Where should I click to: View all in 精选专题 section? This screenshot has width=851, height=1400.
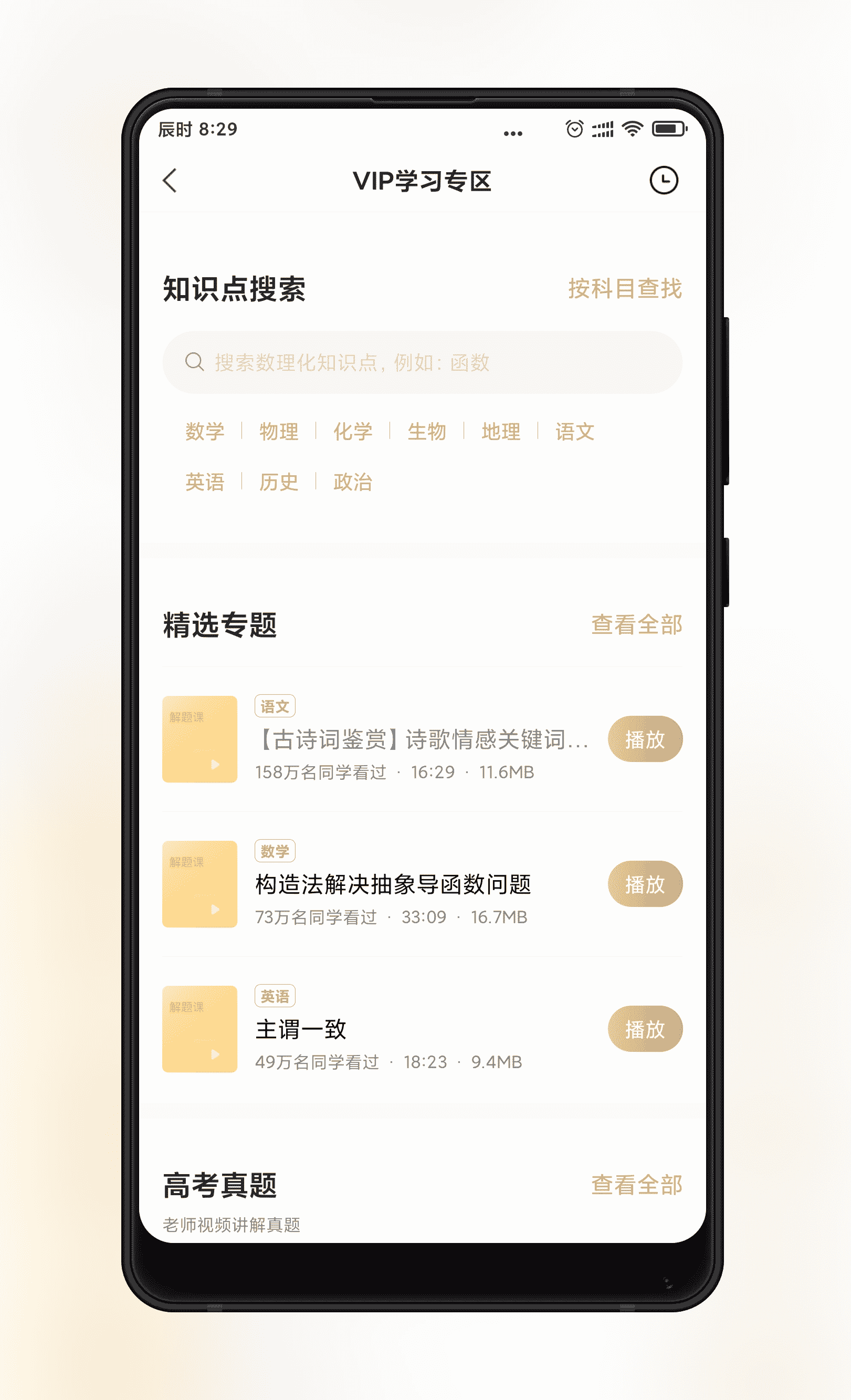(636, 625)
